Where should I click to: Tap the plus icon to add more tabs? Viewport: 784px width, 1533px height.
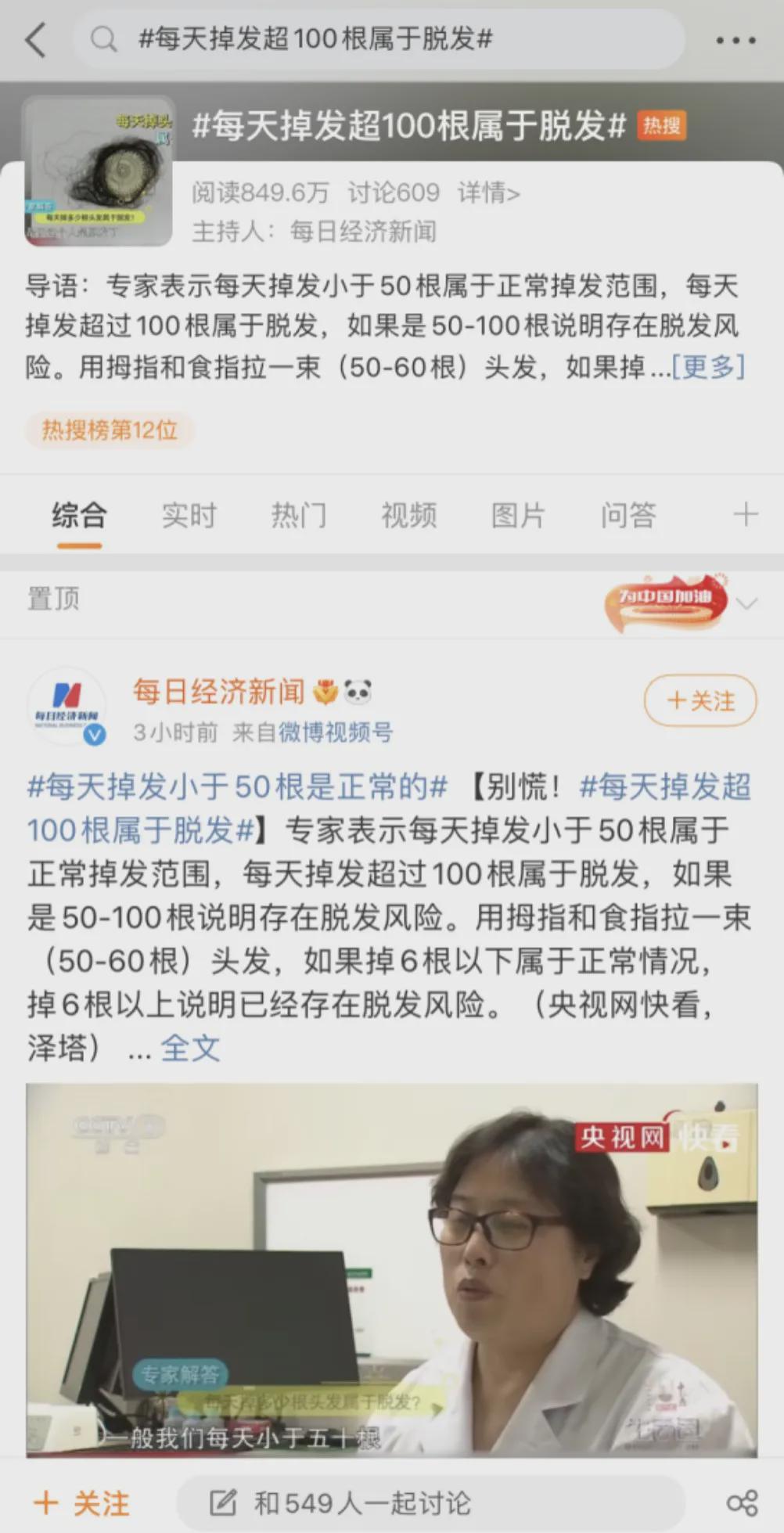pyautogui.click(x=746, y=515)
